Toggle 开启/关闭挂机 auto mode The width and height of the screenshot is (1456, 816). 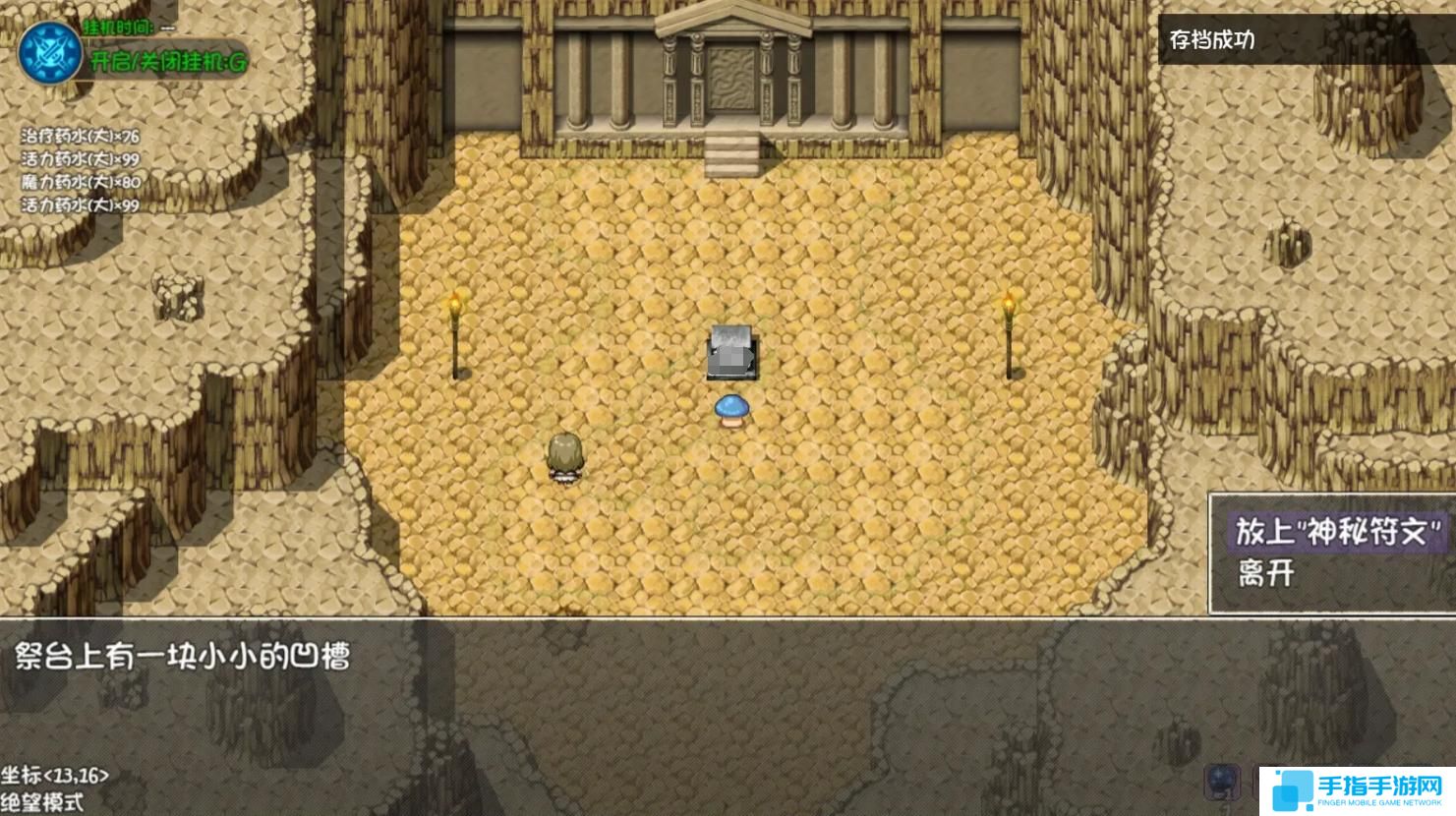pos(169,63)
